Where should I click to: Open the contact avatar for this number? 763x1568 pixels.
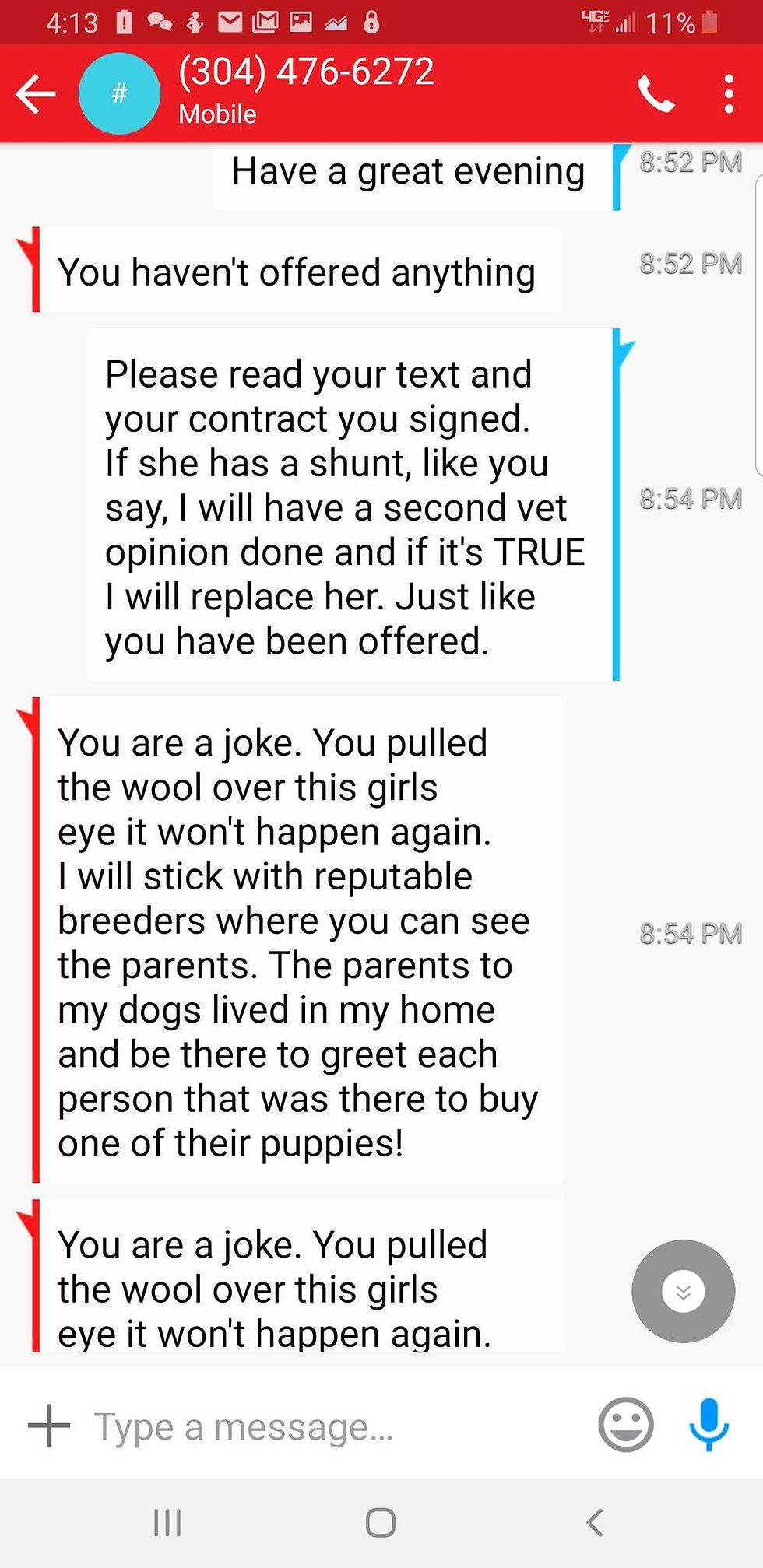click(119, 94)
